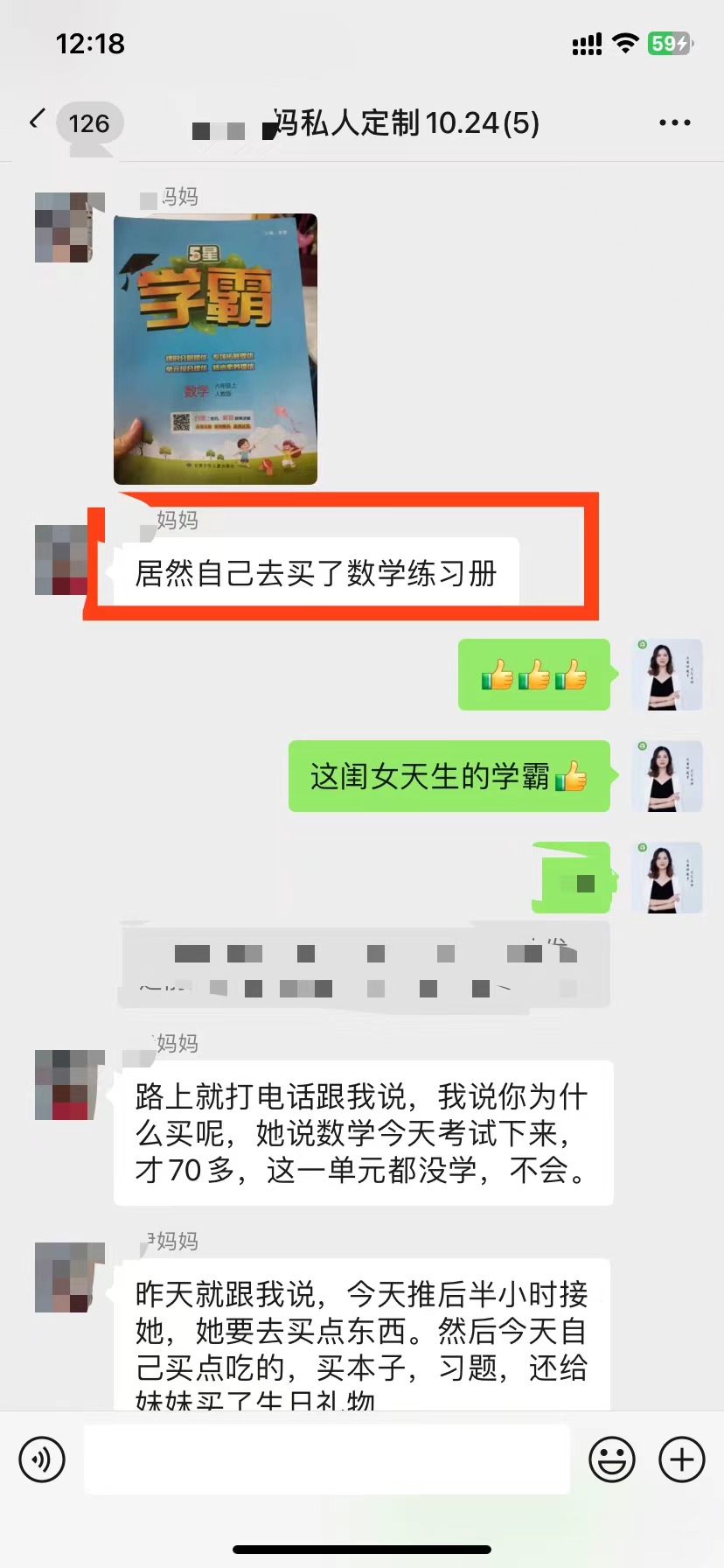Go back to the chat list
This screenshot has width=724, height=1568.
click(x=37, y=121)
